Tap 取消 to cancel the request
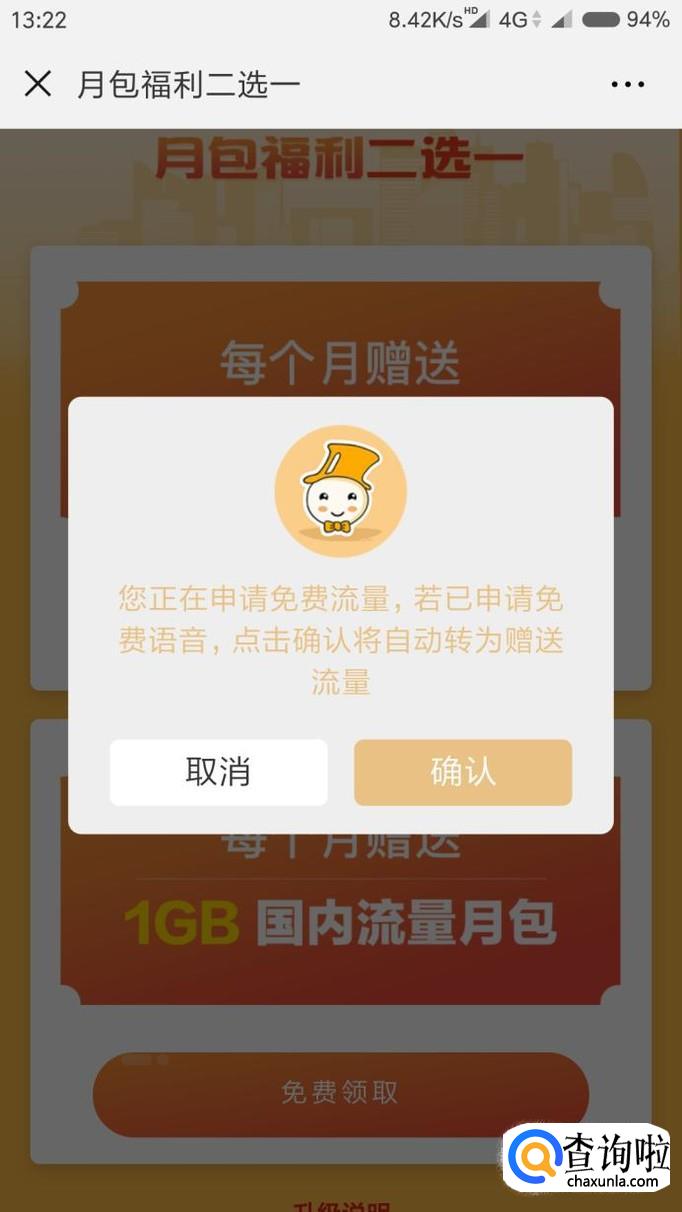This screenshot has width=682, height=1212. (x=218, y=772)
